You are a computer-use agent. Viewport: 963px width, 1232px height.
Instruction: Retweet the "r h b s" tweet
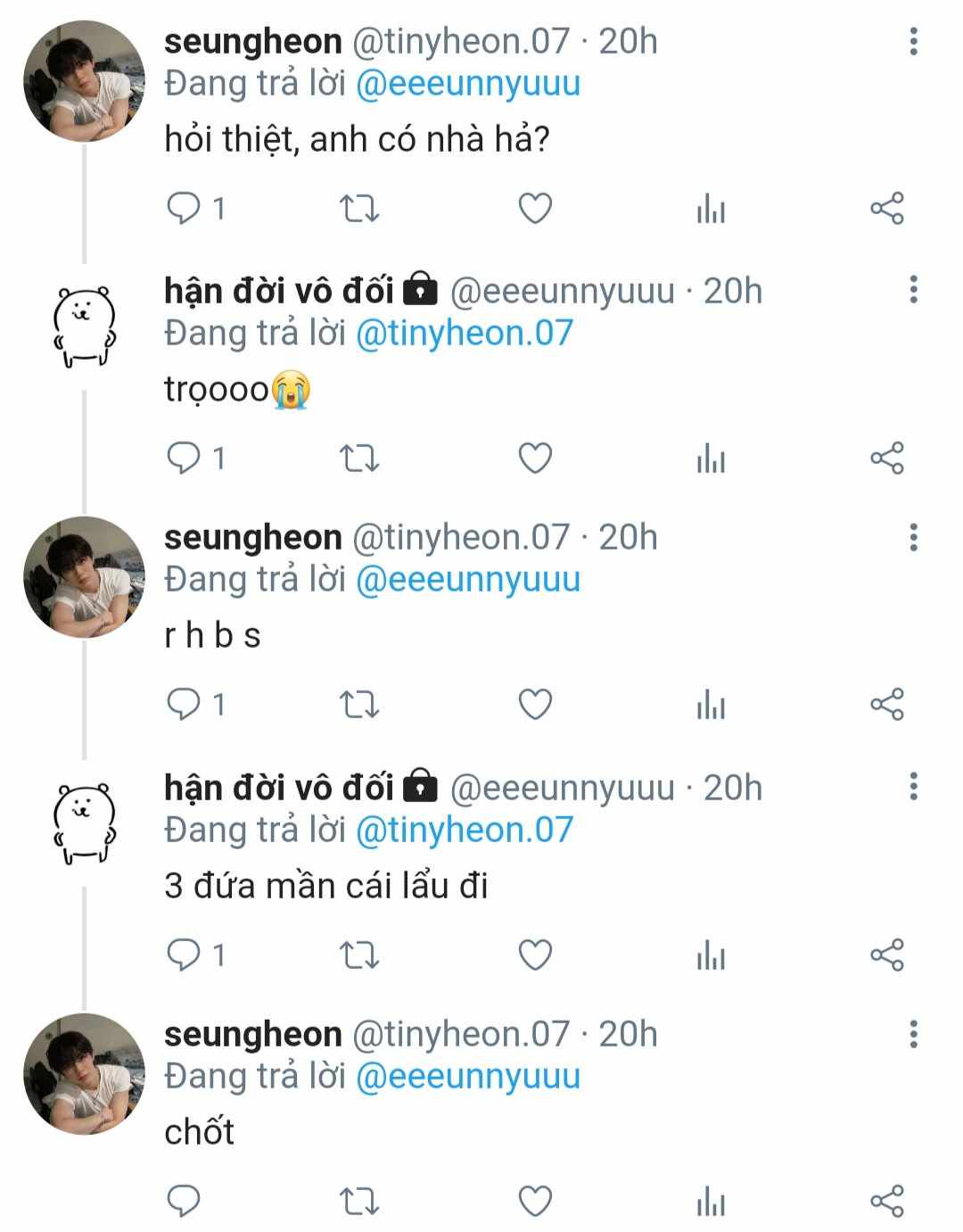[359, 705]
